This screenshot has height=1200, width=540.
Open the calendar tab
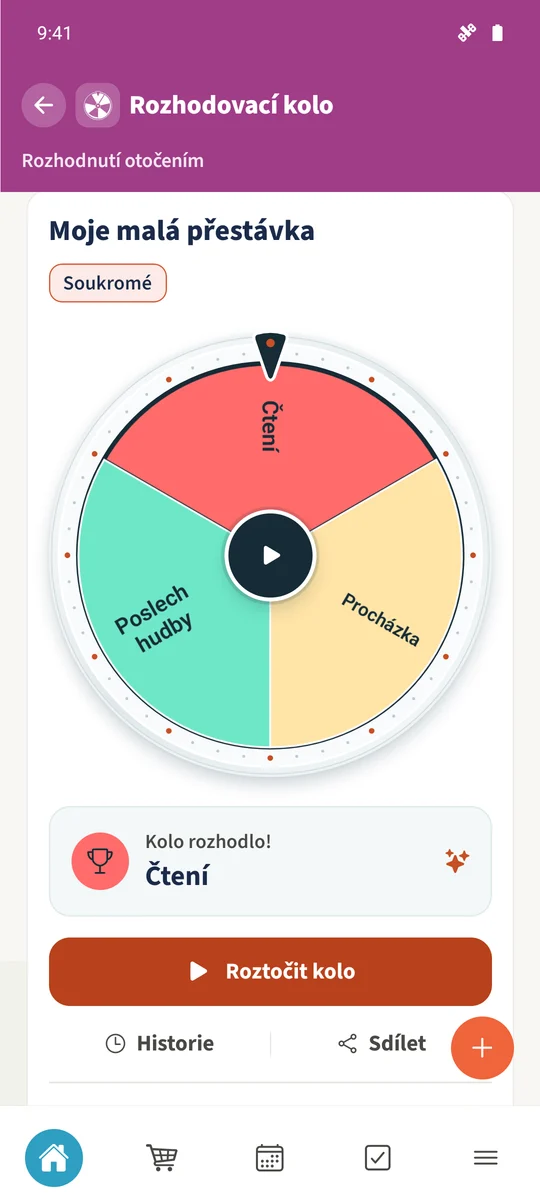click(270, 1157)
